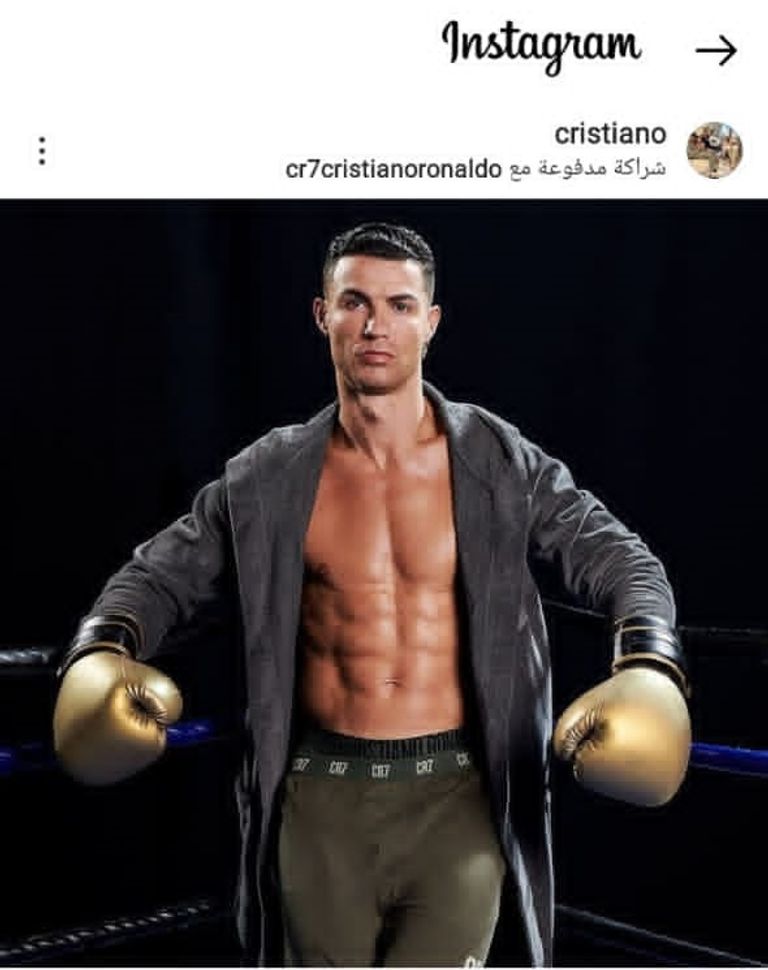Viewport: 768px width, 970px height.
Task: Tap the cristiano username
Action: (610, 135)
